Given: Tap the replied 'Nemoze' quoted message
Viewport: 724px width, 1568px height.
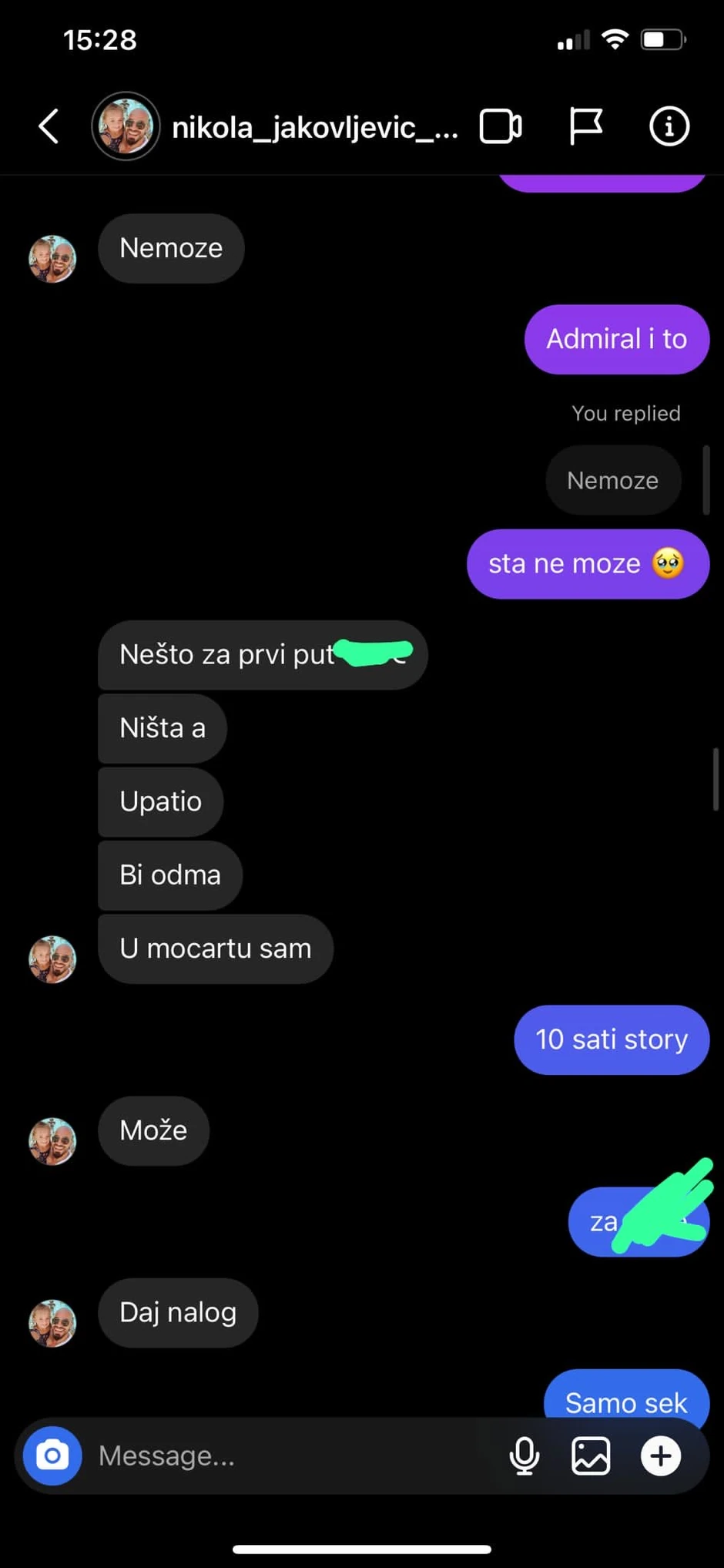Looking at the screenshot, I should [x=612, y=480].
